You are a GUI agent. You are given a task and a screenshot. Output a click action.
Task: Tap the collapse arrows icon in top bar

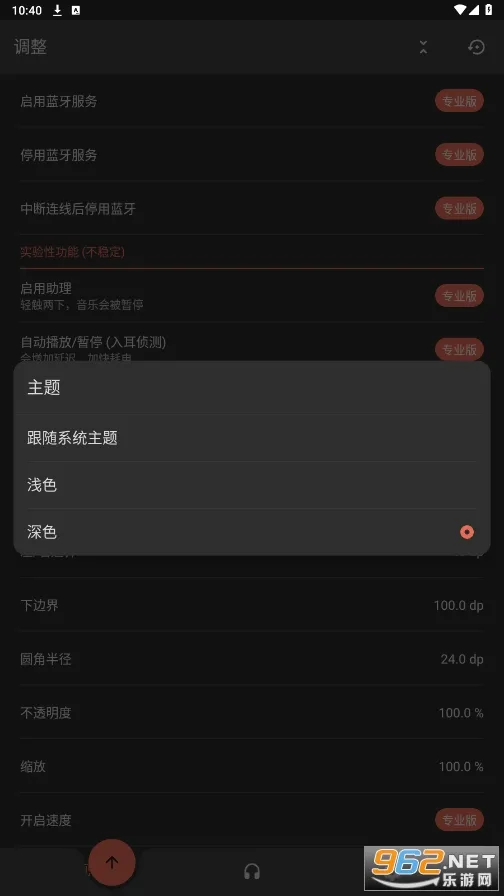pos(423,47)
